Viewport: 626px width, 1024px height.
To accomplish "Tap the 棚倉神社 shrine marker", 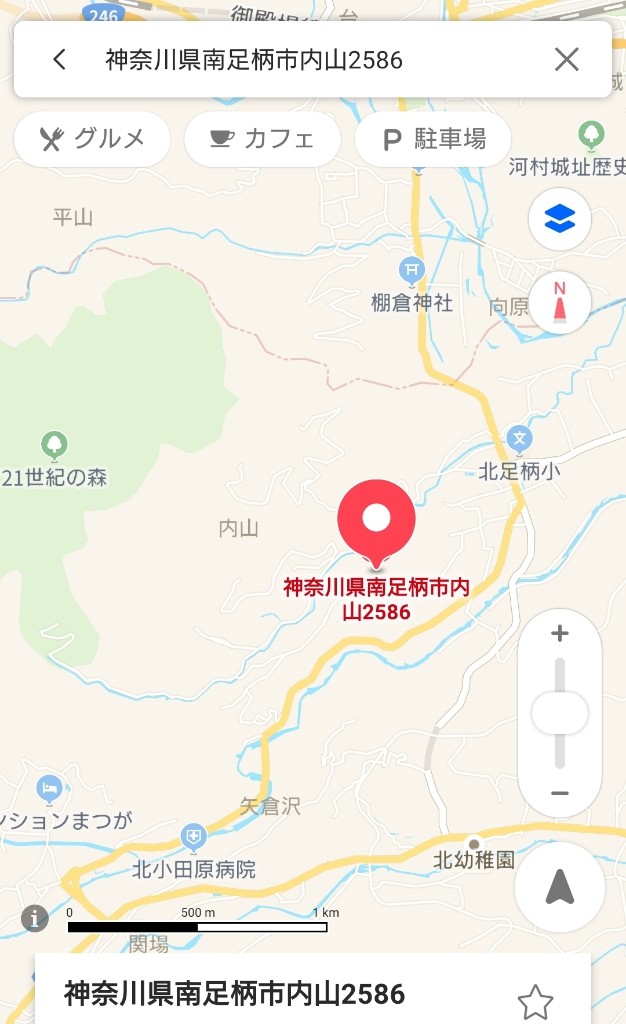I will coord(412,270).
